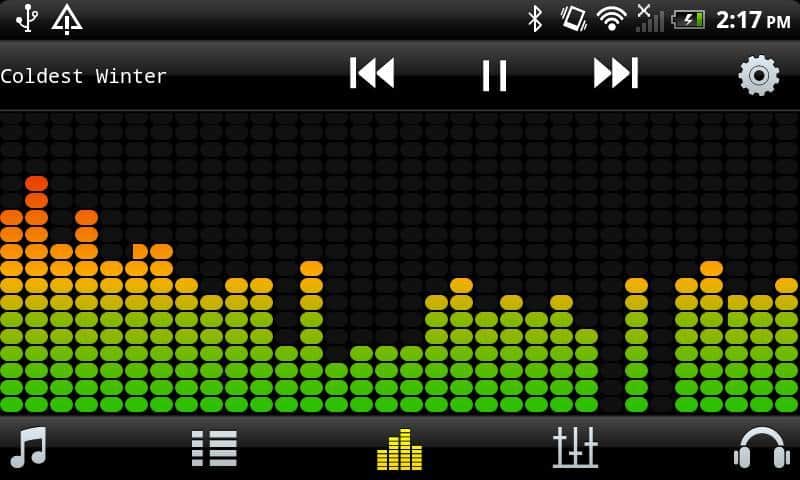Go to the equalizer sliders tab
This screenshot has width=800, height=480.
pos(575,448)
